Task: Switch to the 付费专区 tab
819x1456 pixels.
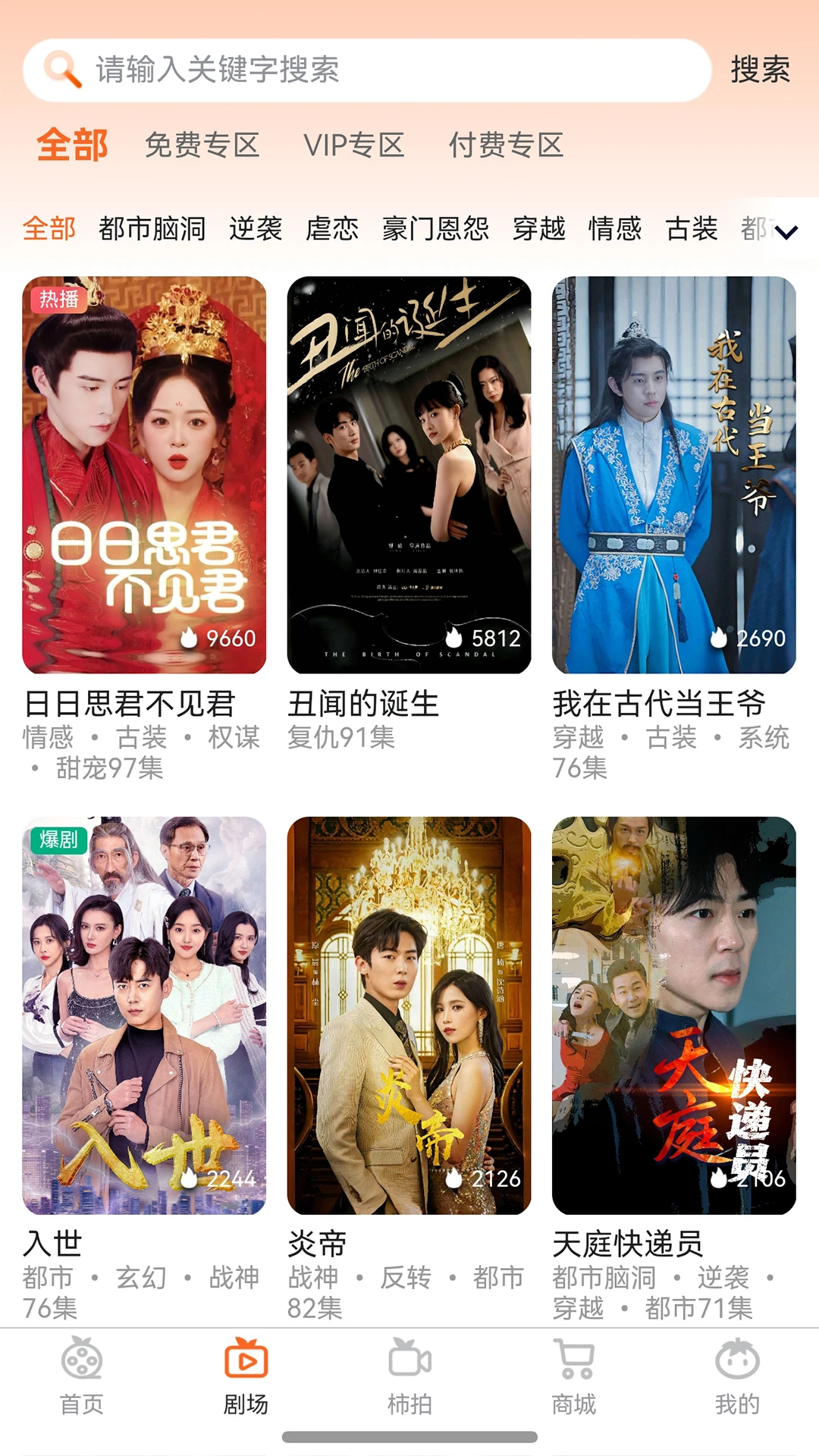Action: (x=506, y=145)
